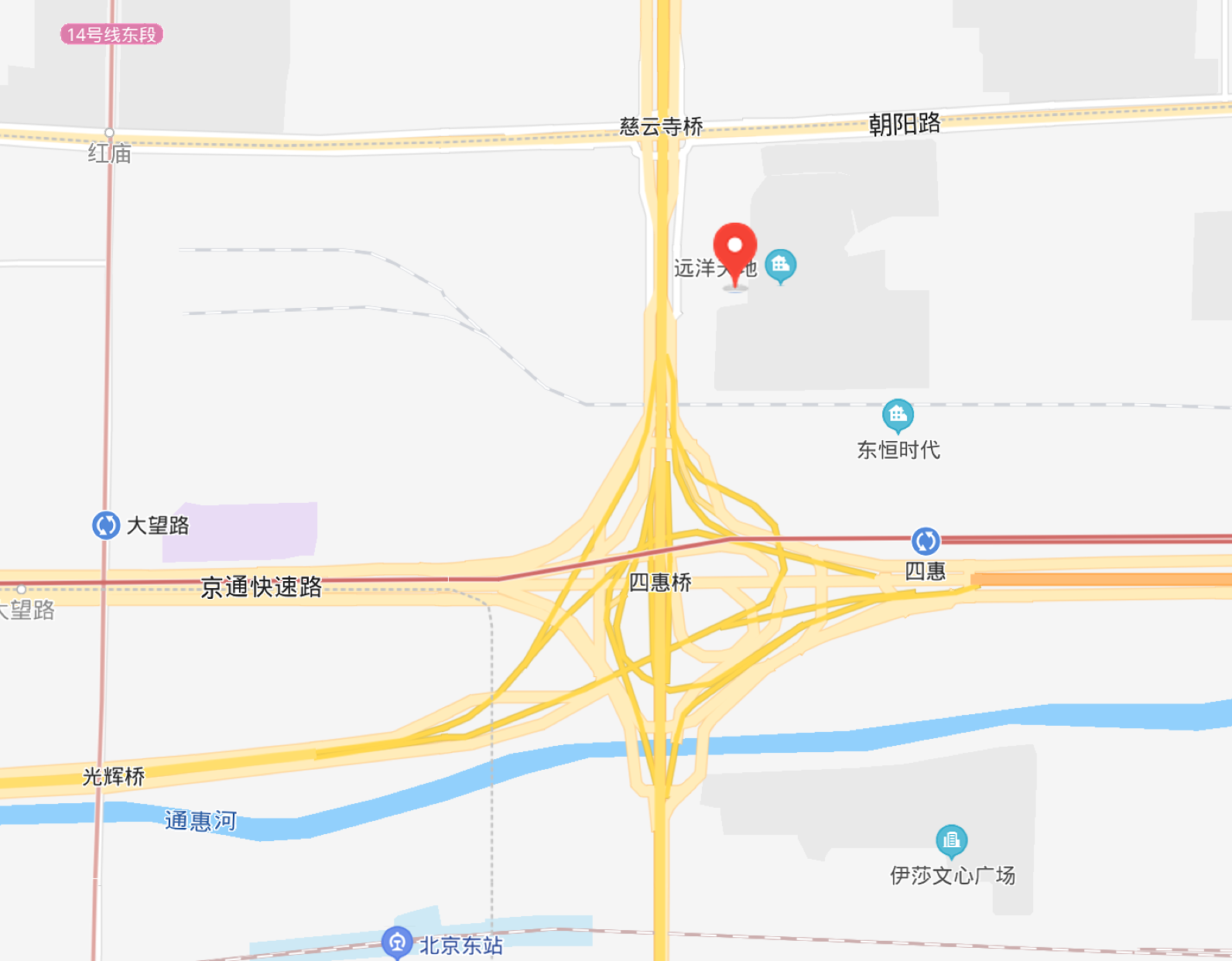Viewport: 1232px width, 961px height.
Task: Open the 大望路 subway station icon
Action: pos(106,525)
